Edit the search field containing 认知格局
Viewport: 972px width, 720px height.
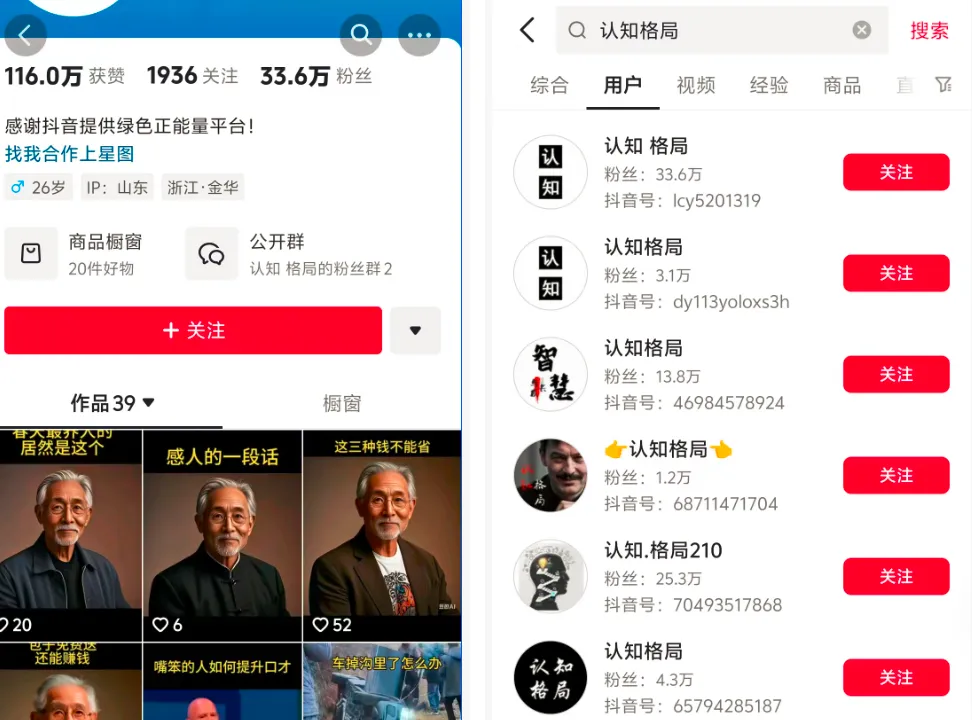click(720, 31)
